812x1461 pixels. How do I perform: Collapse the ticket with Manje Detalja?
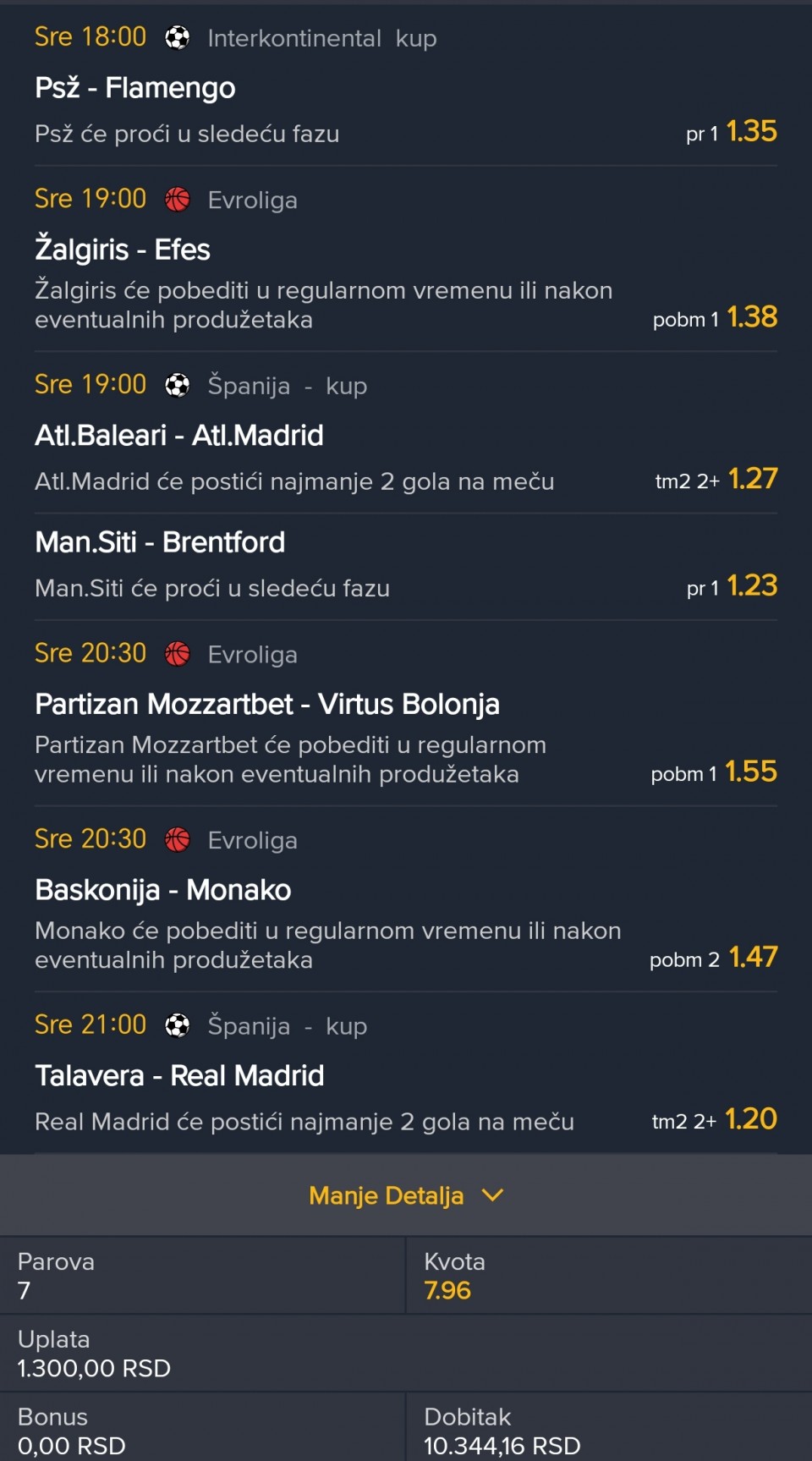[405, 1195]
